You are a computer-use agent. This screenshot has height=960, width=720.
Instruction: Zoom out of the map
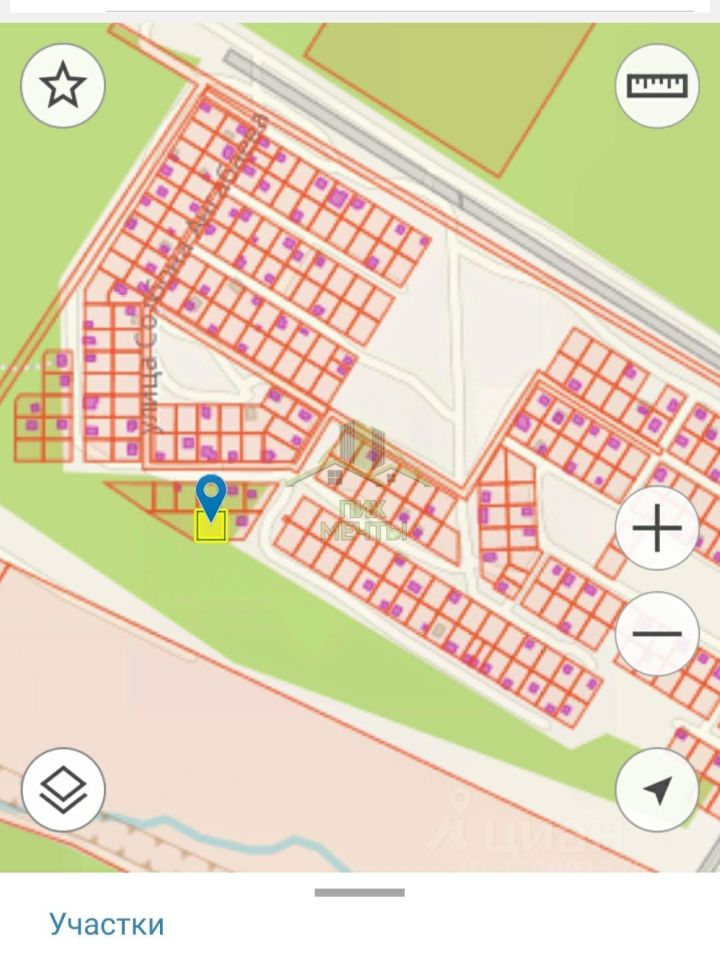(x=657, y=633)
